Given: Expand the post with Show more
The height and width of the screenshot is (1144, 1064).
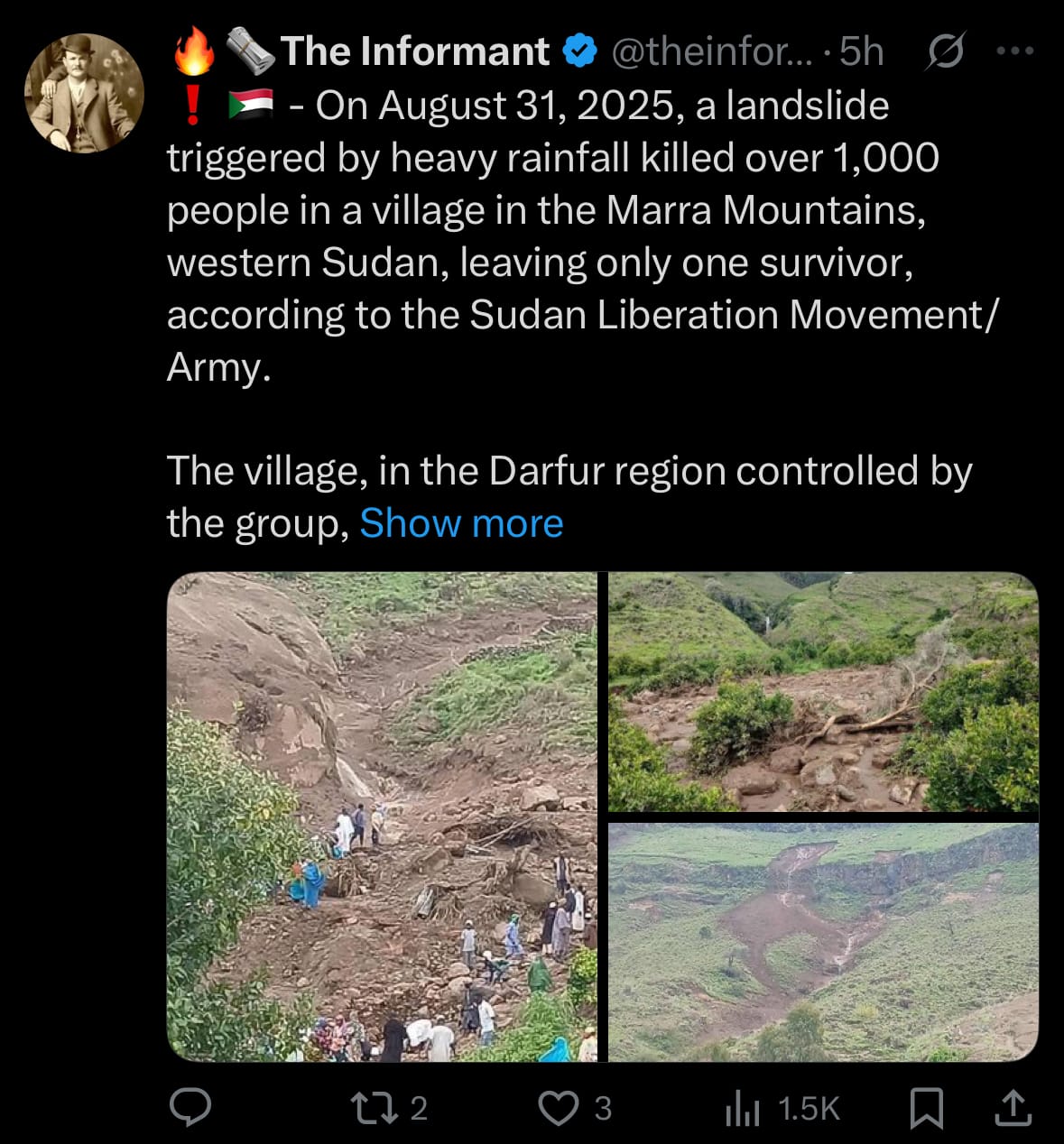Looking at the screenshot, I should (x=461, y=523).
